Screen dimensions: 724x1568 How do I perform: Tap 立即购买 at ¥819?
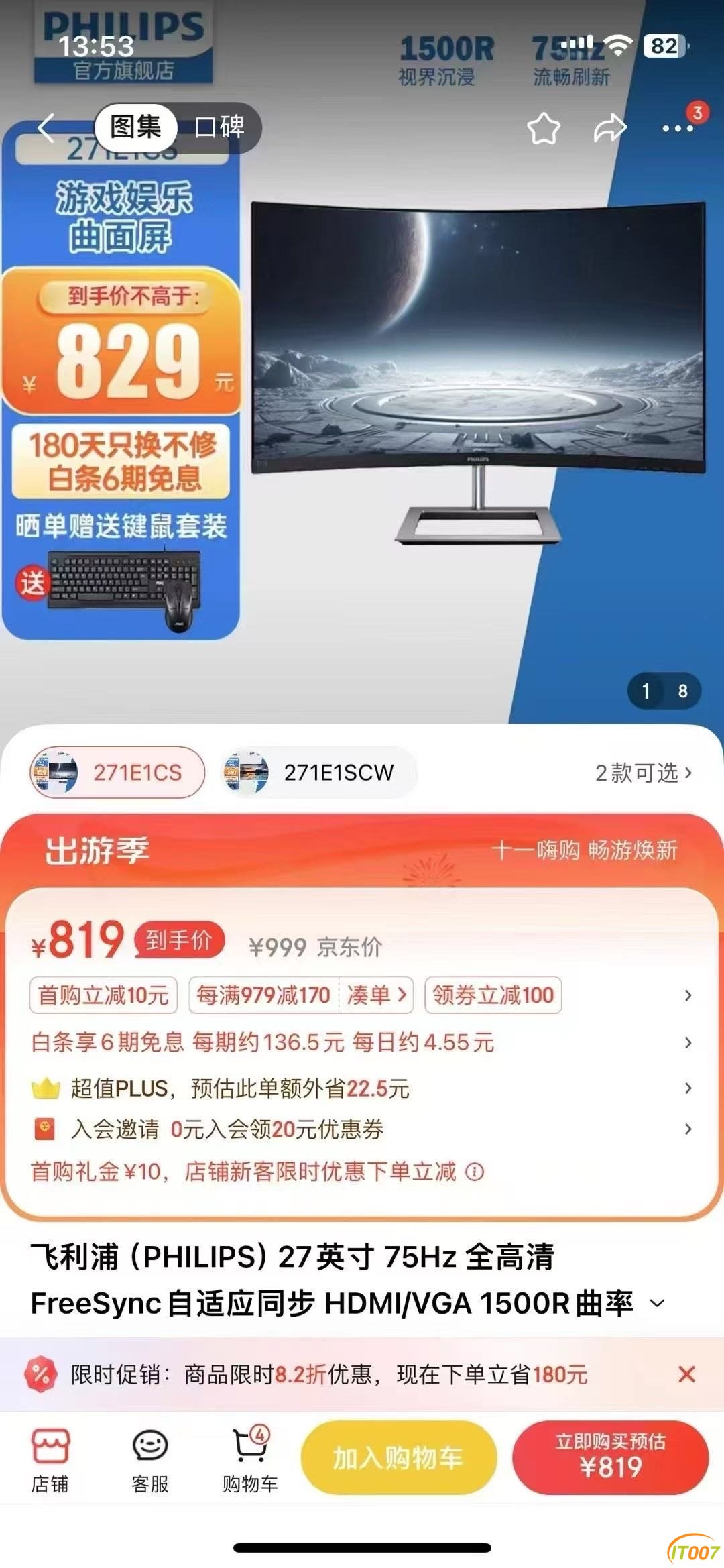point(610,1458)
